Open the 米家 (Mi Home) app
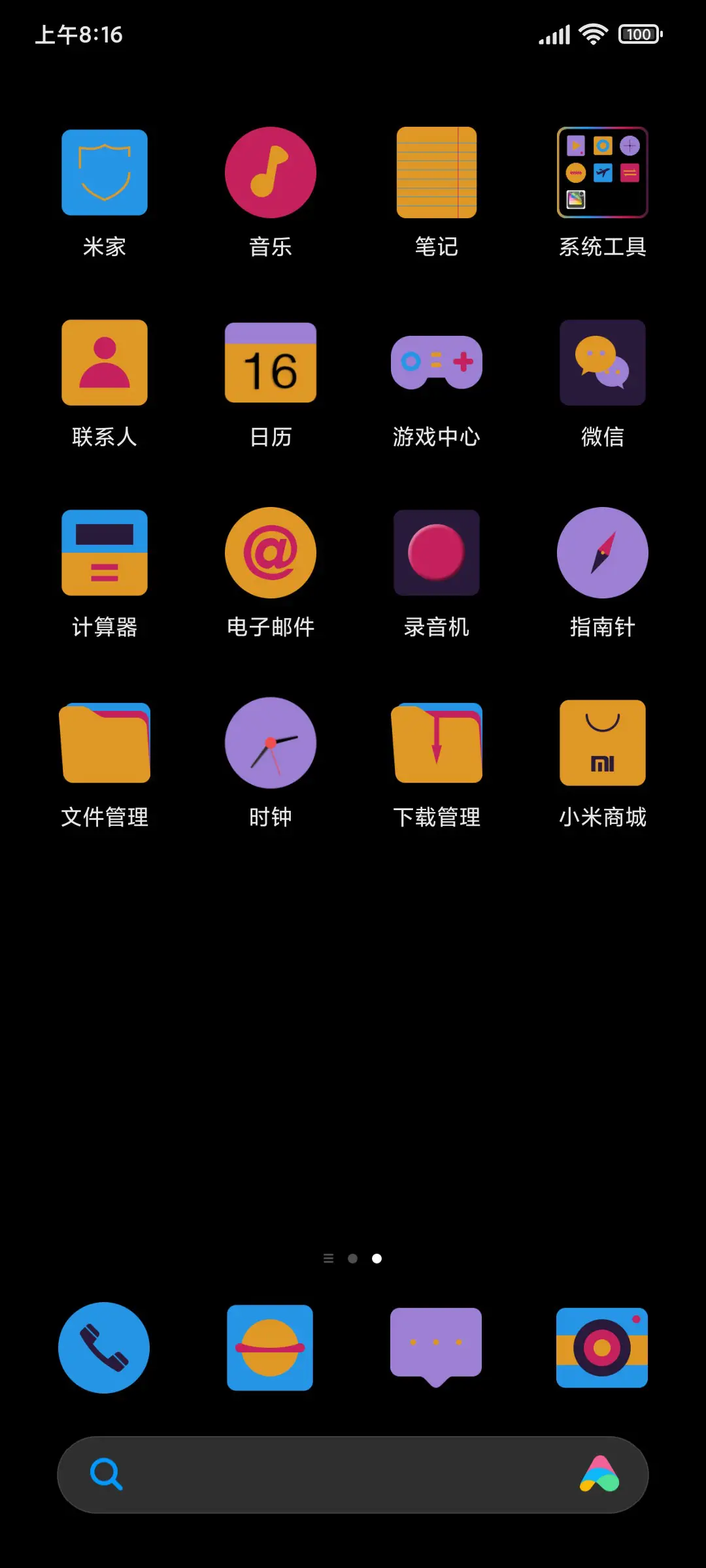The width and height of the screenshot is (706, 1568). [x=105, y=171]
